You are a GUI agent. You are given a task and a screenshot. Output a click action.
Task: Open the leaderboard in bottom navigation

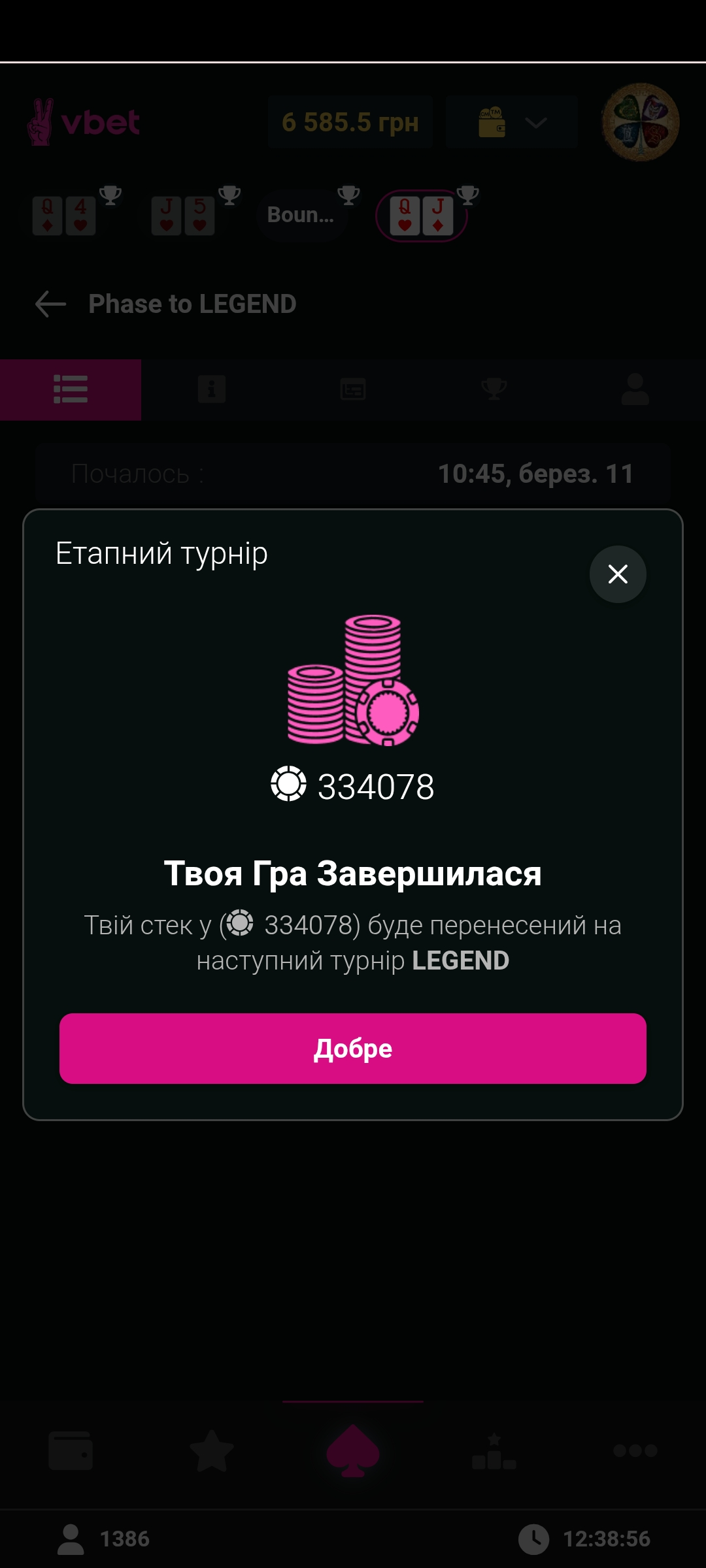point(494,1450)
